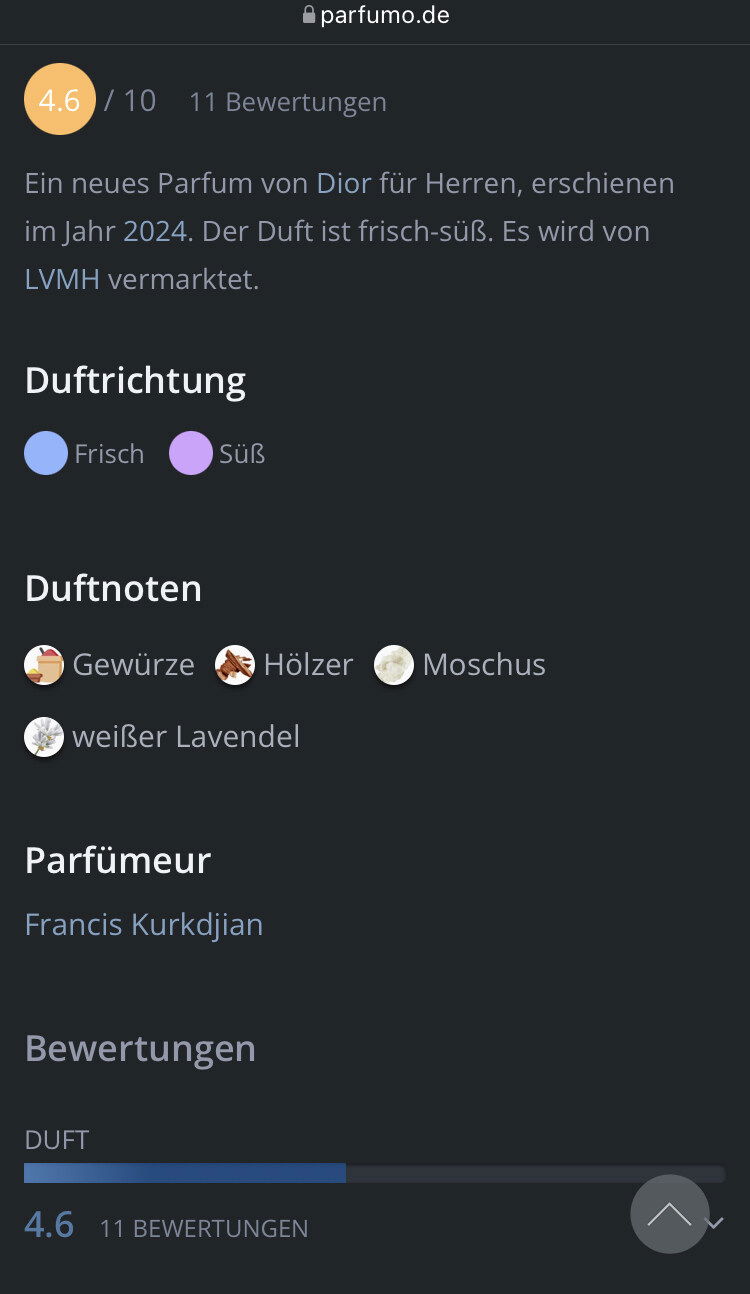750x1294 pixels.
Task: Open the Moschus fragrance note
Action: click(460, 665)
